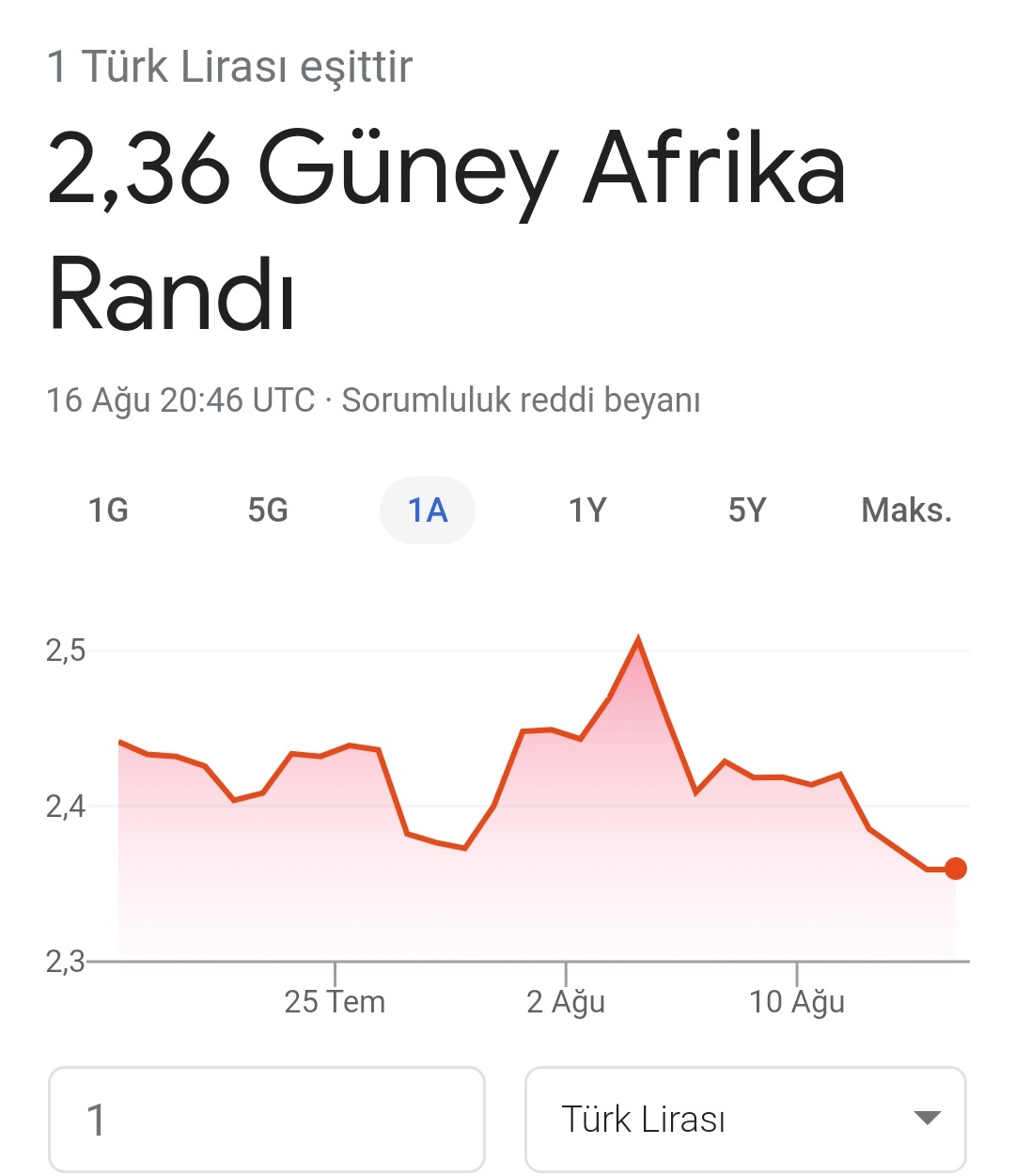Switch to the 5Y range
Screen dimensions: 1015x1176
pos(747,510)
